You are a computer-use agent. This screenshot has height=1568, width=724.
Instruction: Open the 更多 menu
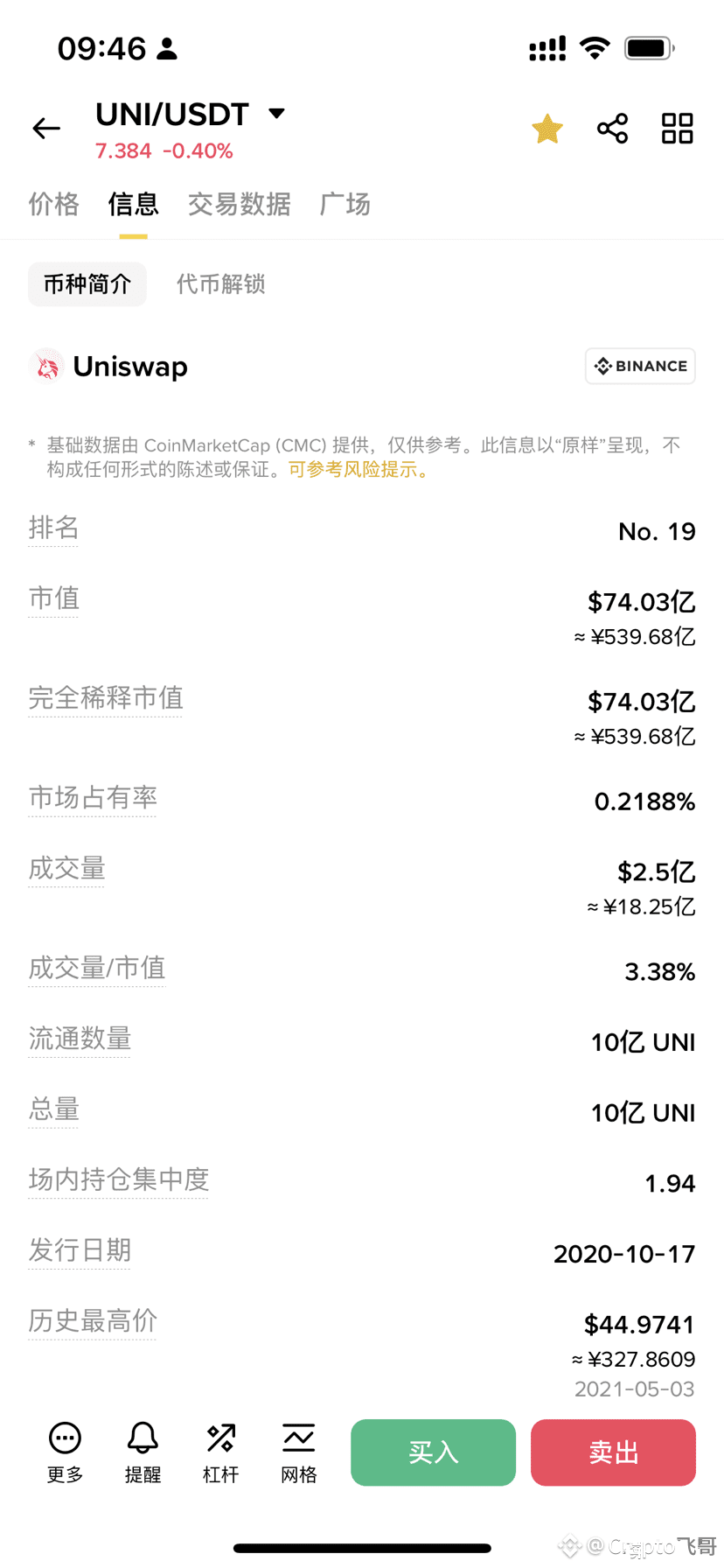66,1452
